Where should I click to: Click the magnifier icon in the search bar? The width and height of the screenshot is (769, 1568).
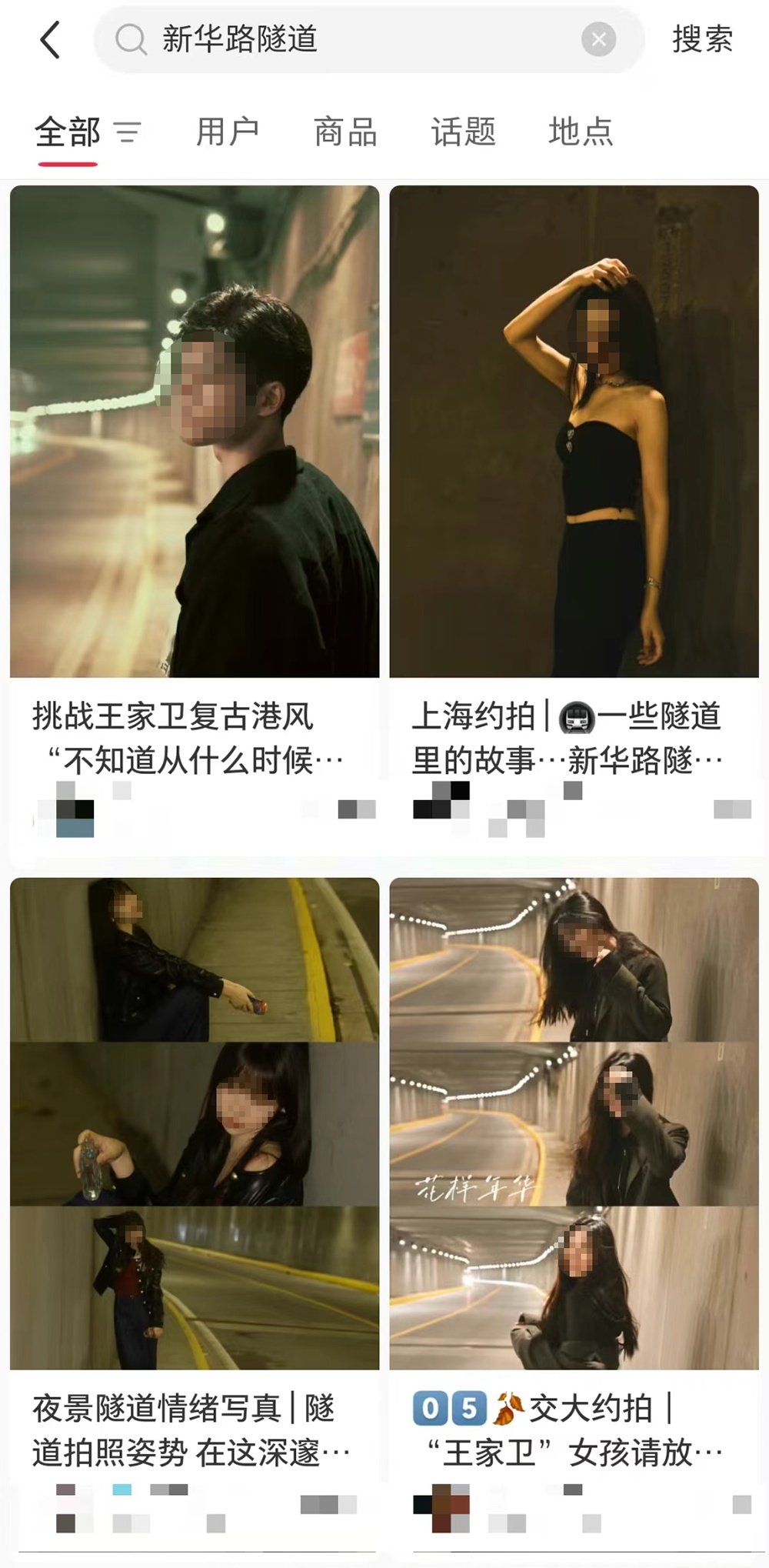[132, 40]
